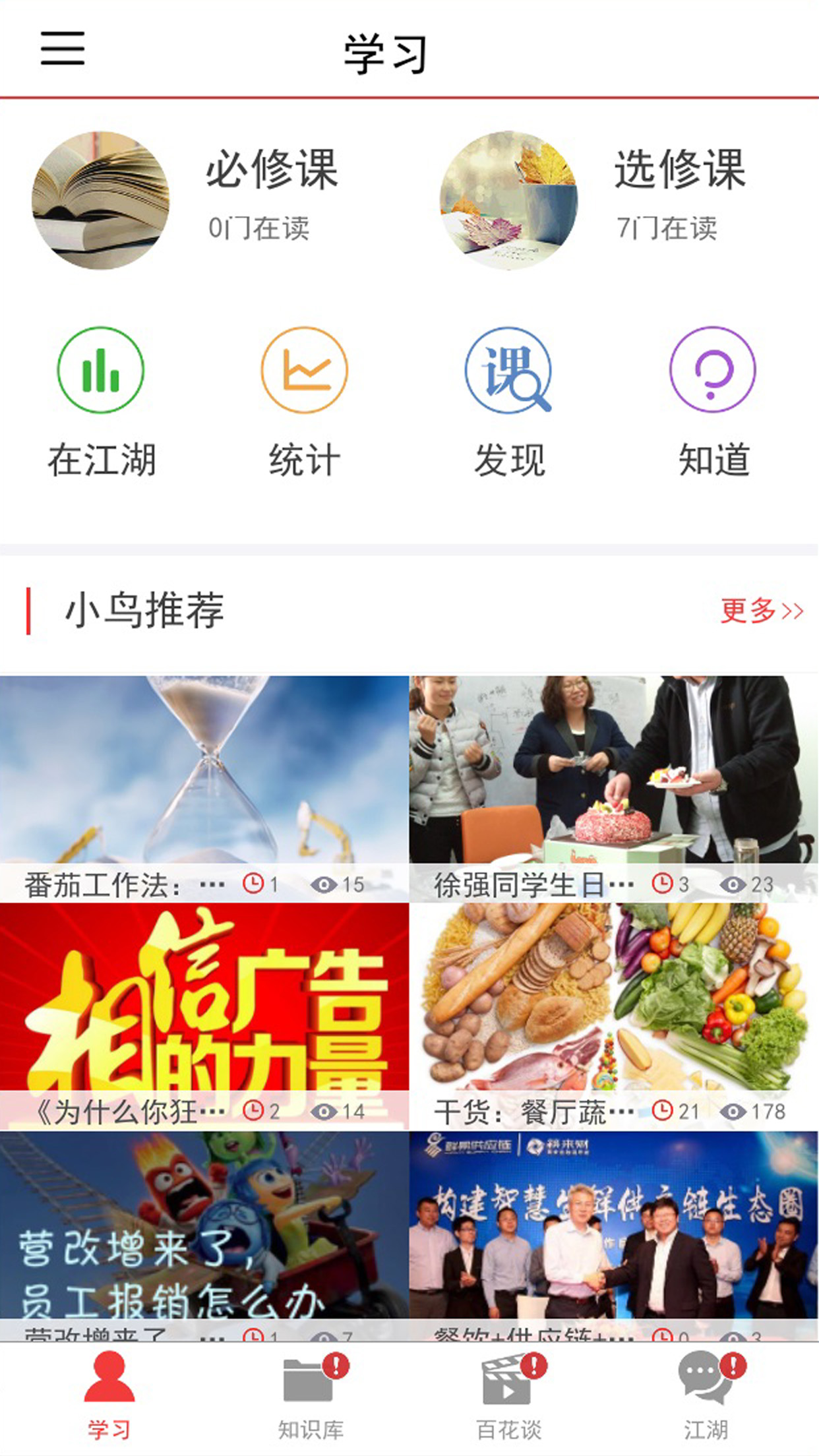Tap the 在江湖 shortcut
The height and width of the screenshot is (1456, 819).
click(x=101, y=401)
